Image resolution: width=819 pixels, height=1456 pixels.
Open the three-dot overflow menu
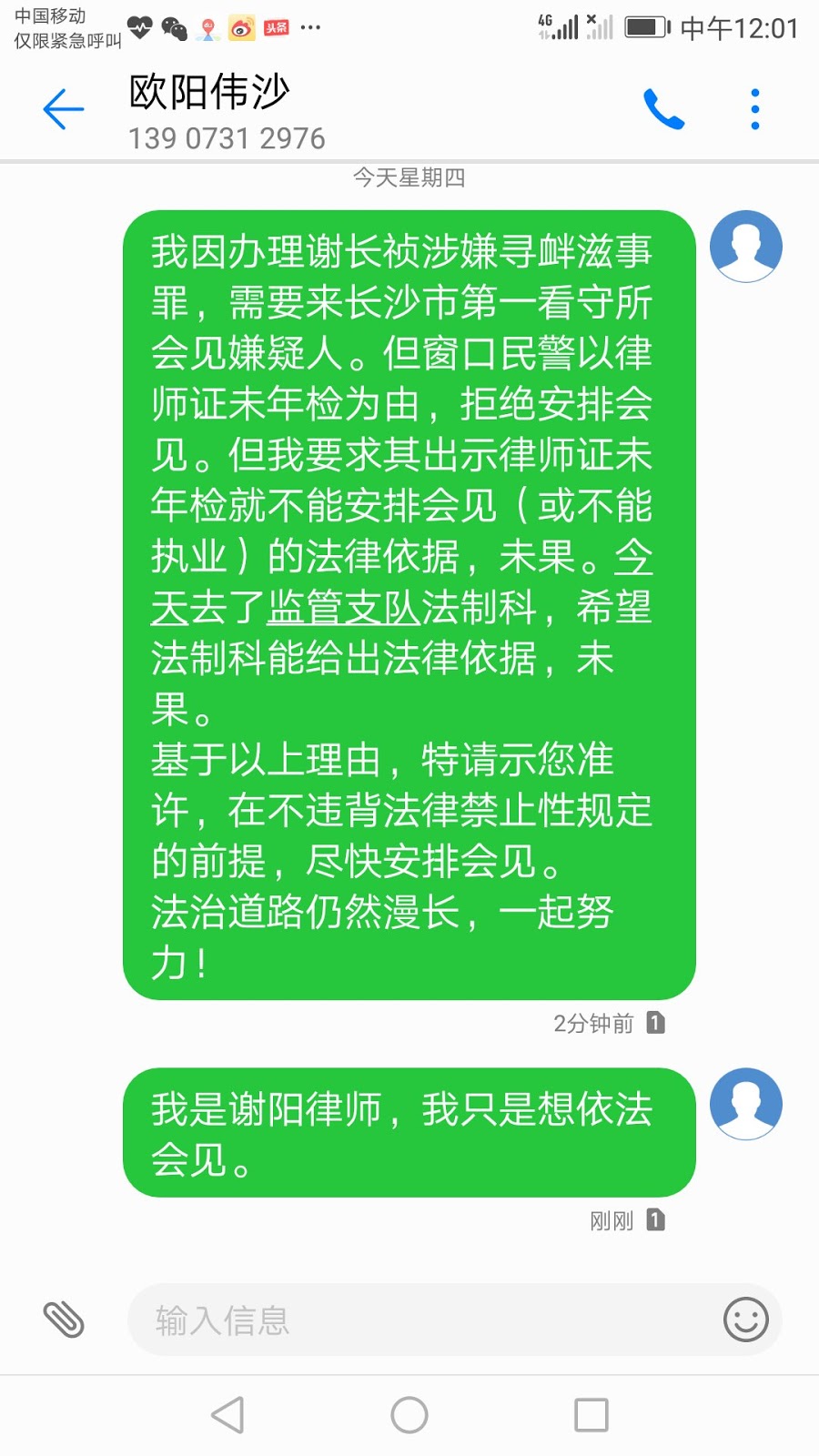(x=754, y=110)
